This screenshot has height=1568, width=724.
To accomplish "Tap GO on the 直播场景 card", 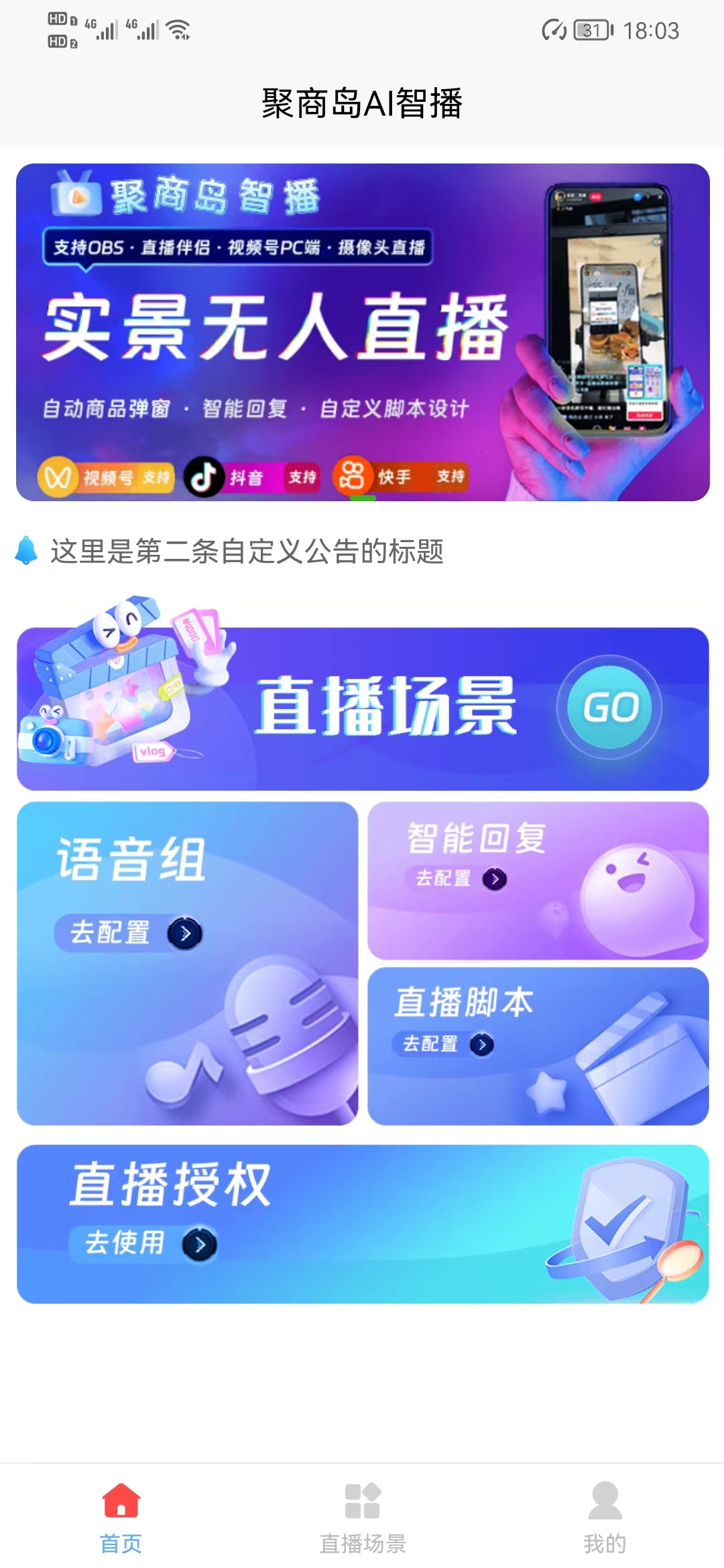I will [609, 708].
